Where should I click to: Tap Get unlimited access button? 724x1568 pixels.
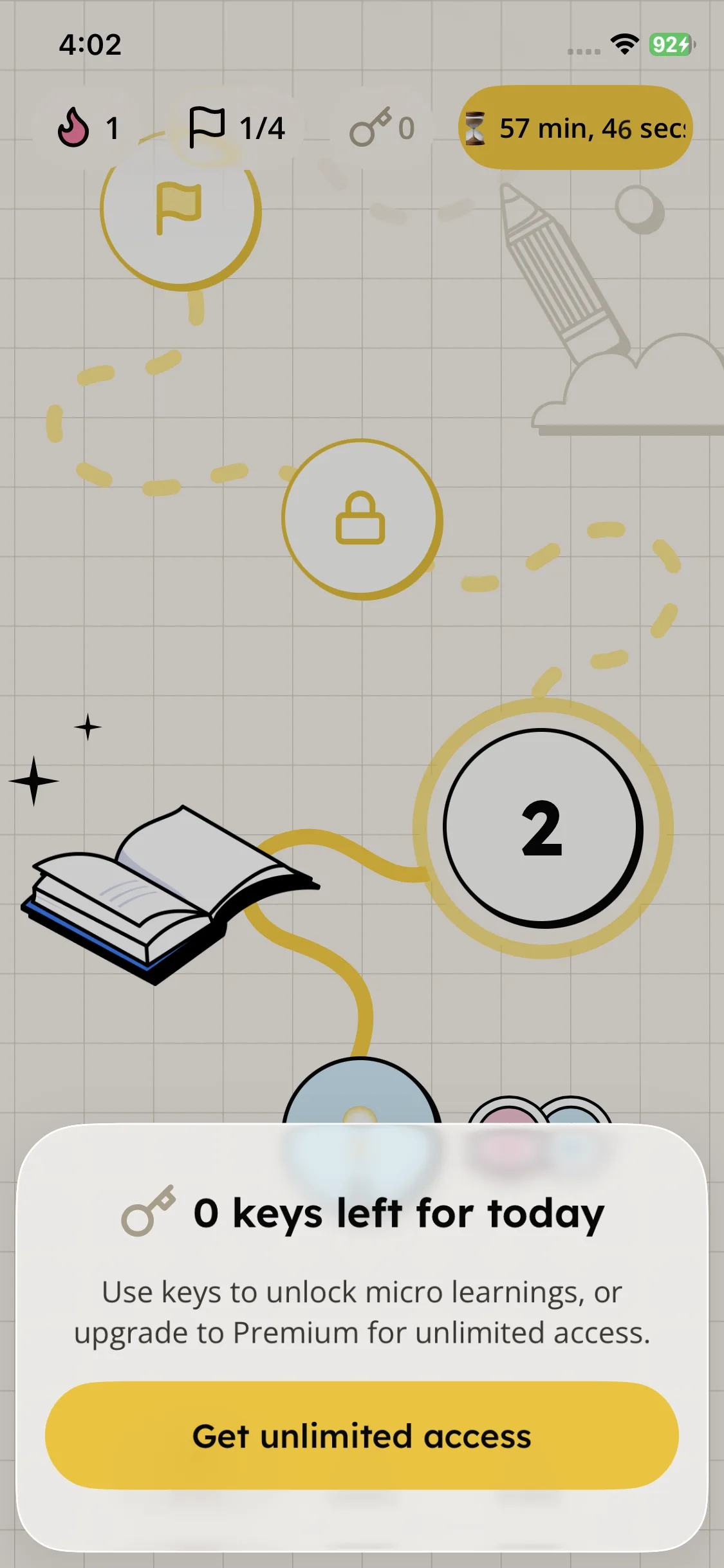tap(362, 1435)
